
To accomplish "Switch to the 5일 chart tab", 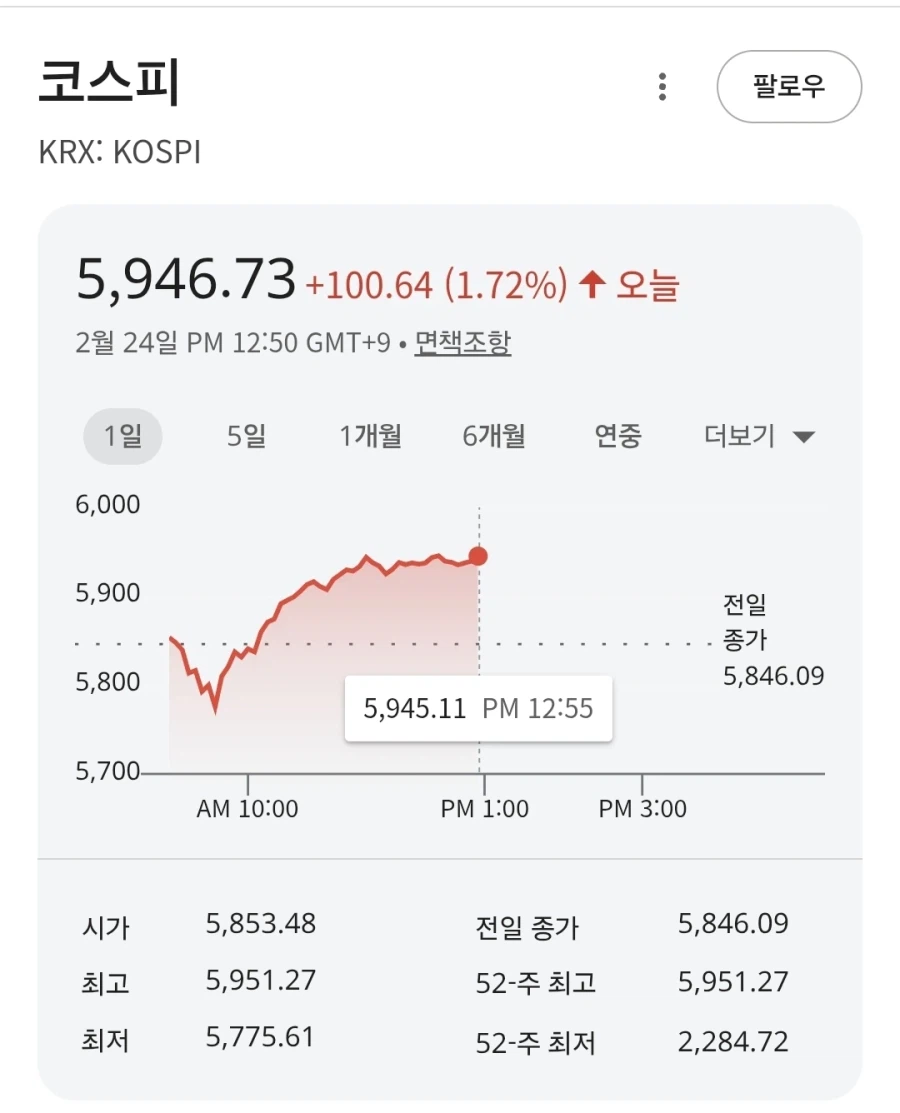I will (x=245, y=435).
